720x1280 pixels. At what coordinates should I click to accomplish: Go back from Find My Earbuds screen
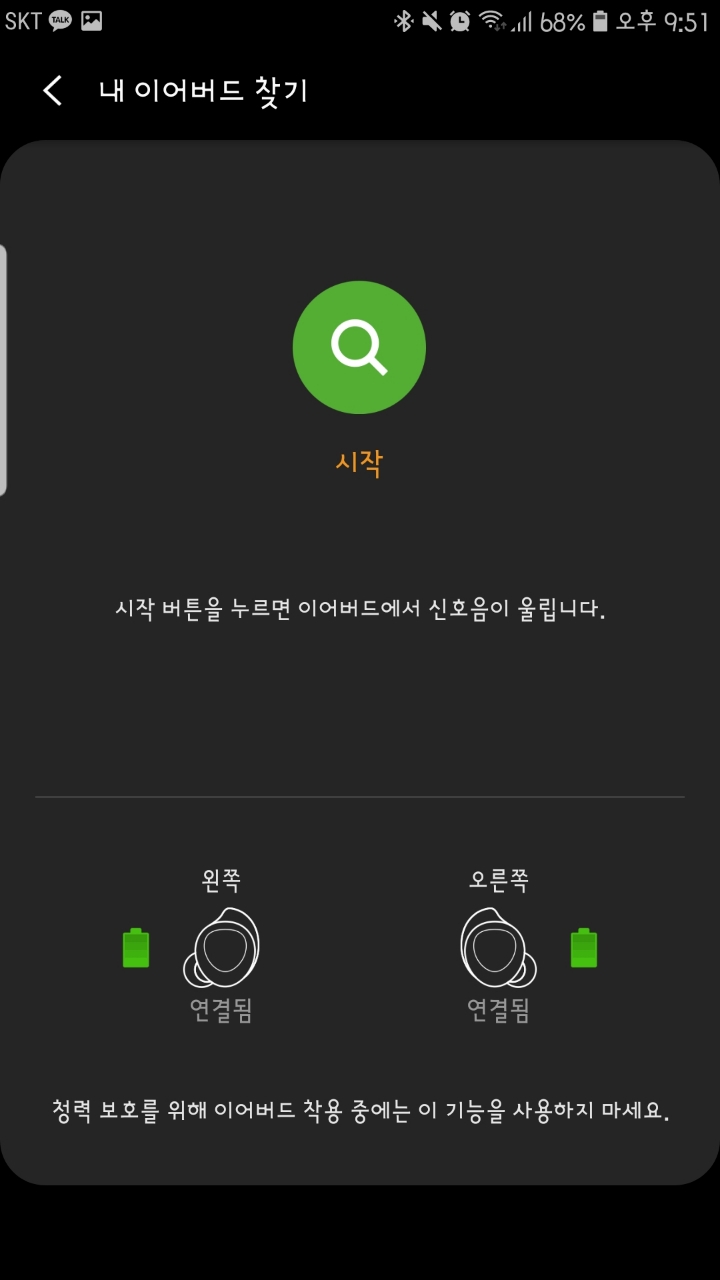point(52,91)
